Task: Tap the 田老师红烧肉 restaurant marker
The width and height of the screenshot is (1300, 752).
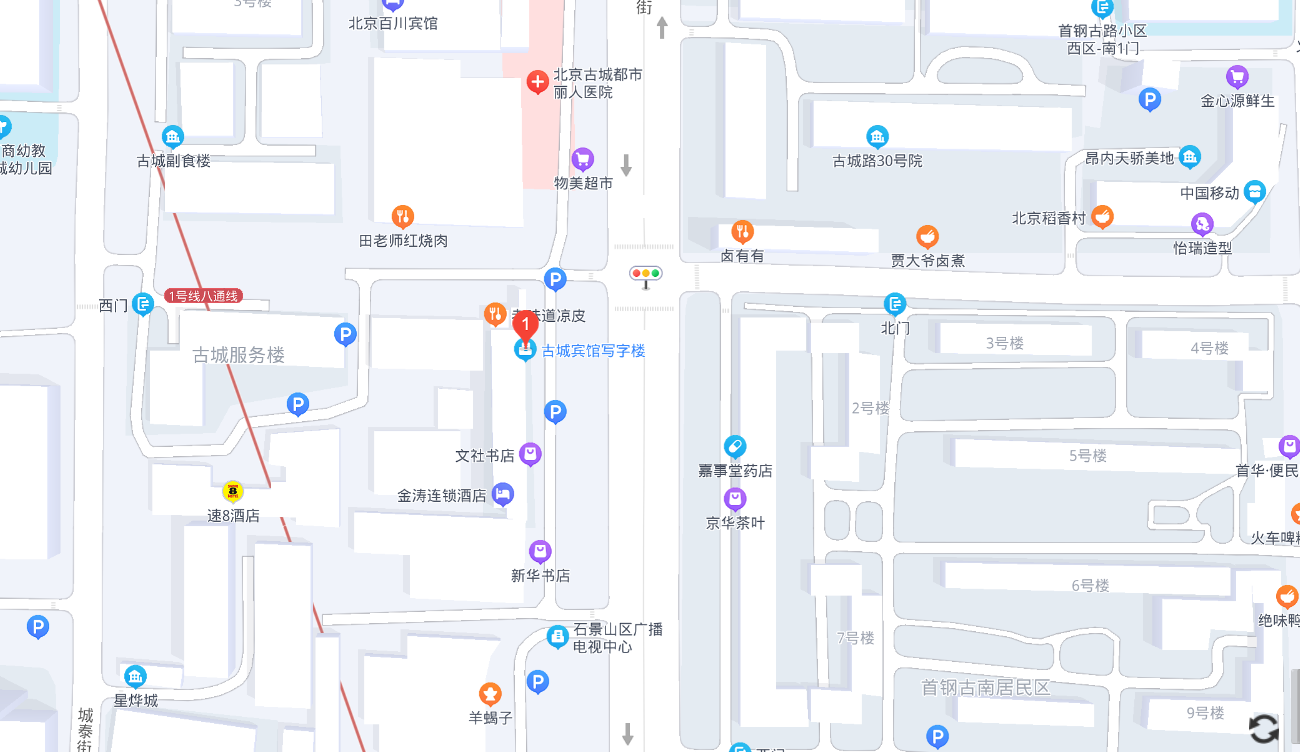Action: pyautogui.click(x=402, y=217)
